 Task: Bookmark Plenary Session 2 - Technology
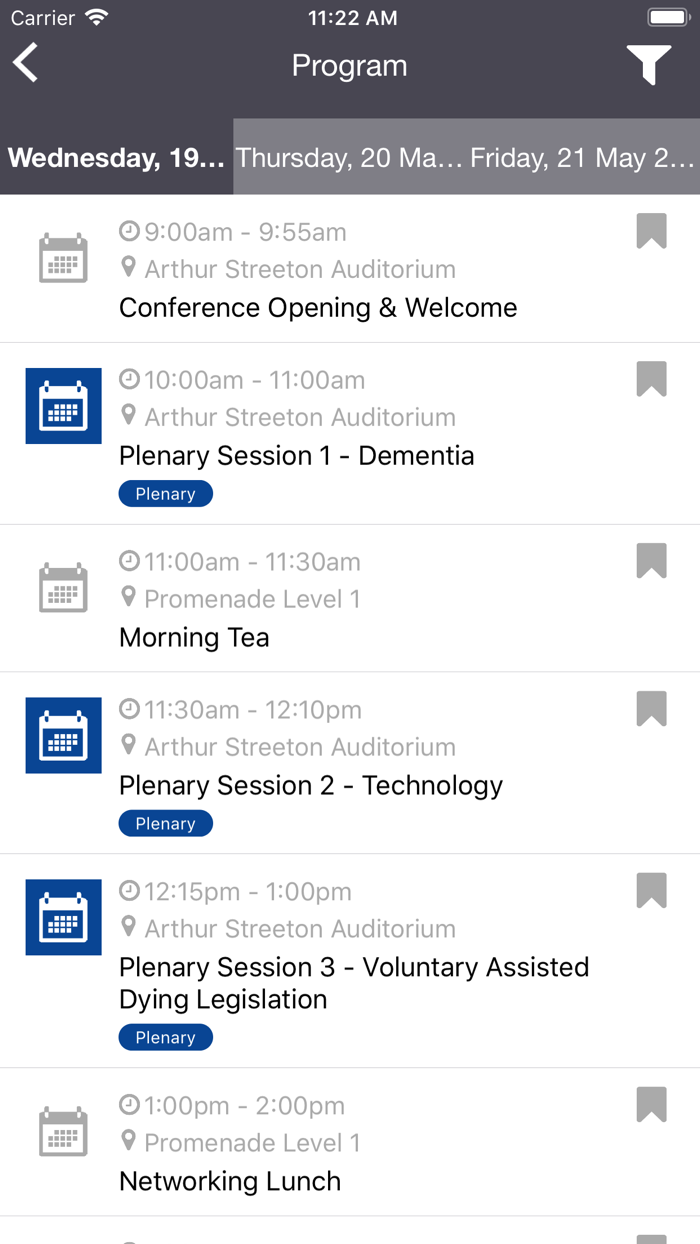(x=651, y=710)
